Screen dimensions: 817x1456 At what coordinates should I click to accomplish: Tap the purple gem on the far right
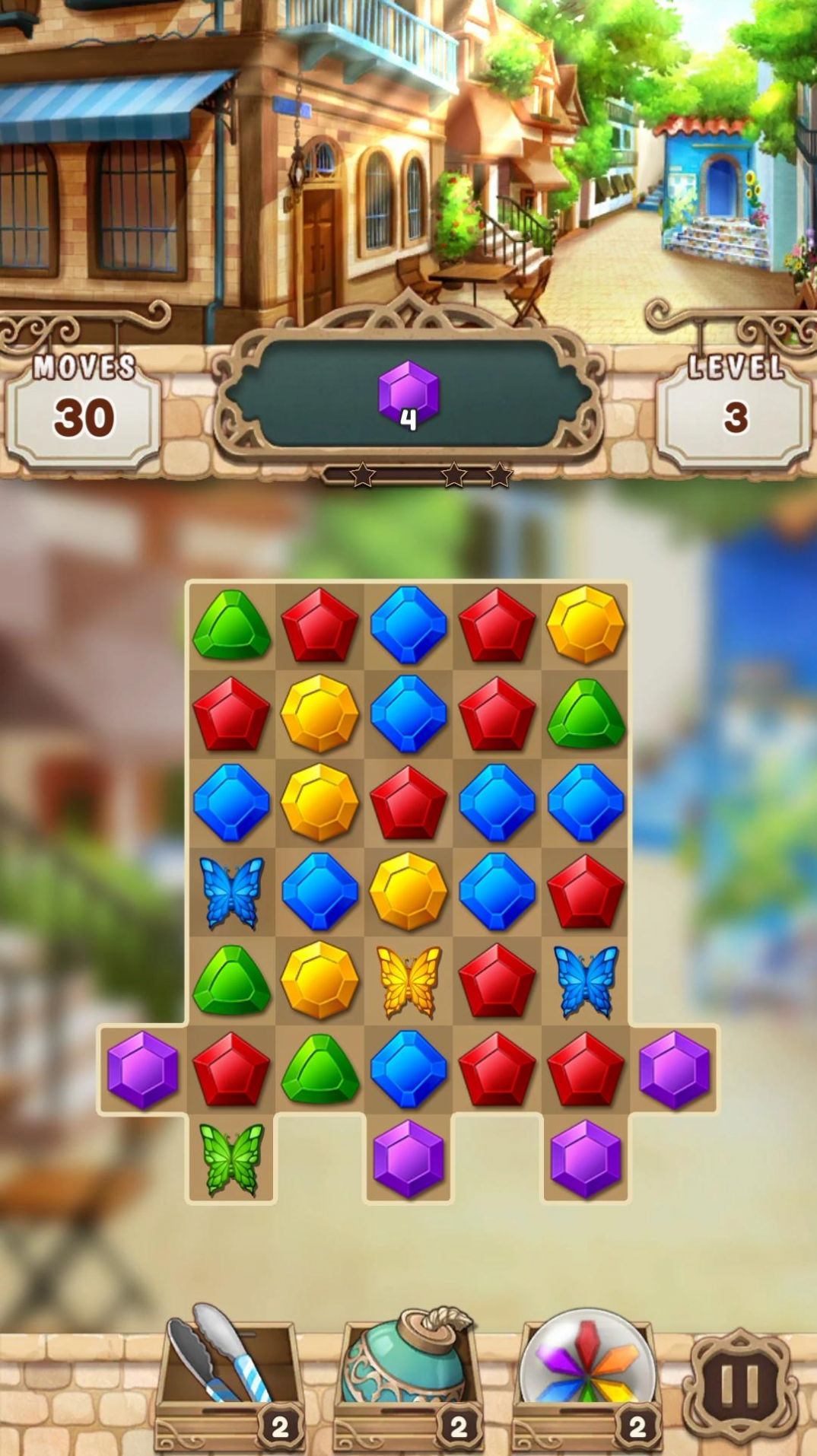675,1070
